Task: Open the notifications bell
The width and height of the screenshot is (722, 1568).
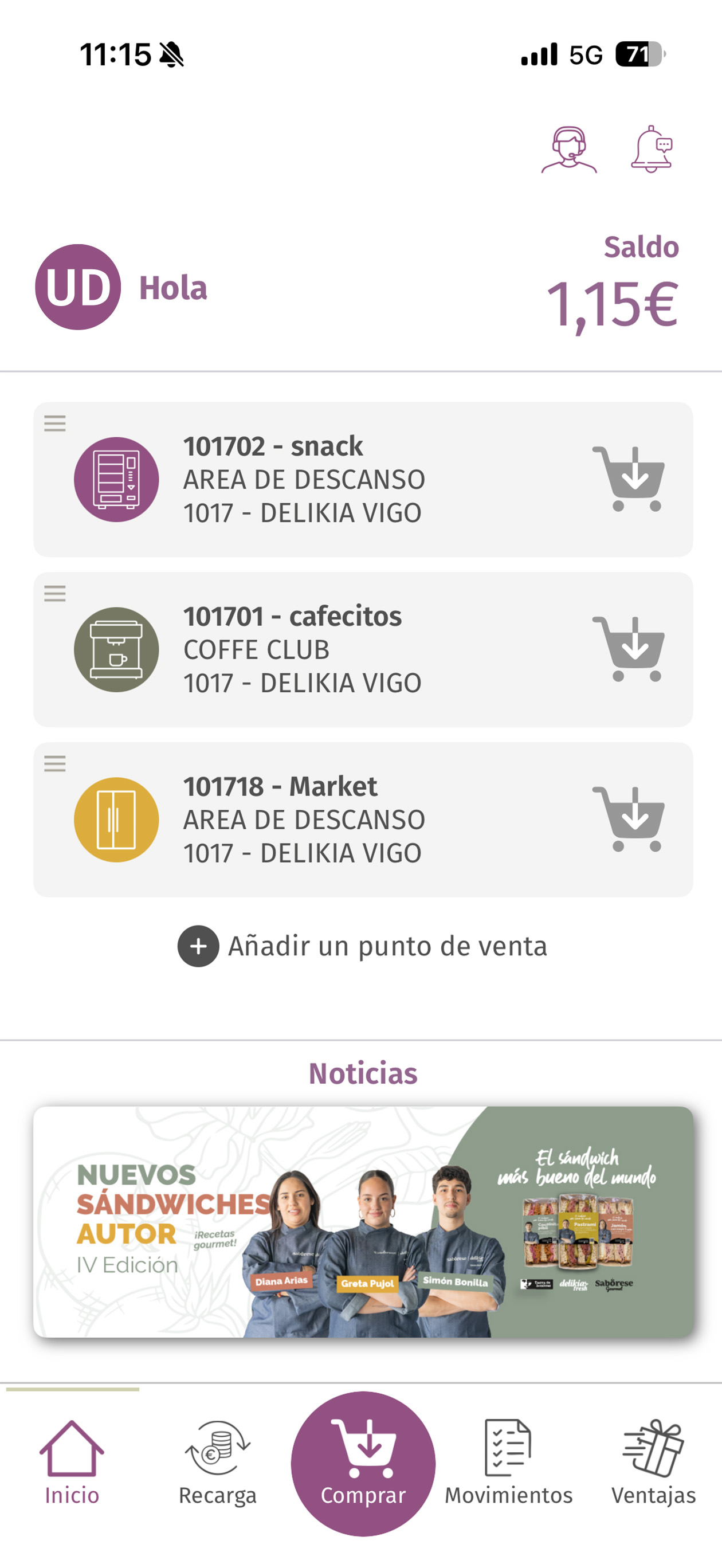Action: click(652, 150)
